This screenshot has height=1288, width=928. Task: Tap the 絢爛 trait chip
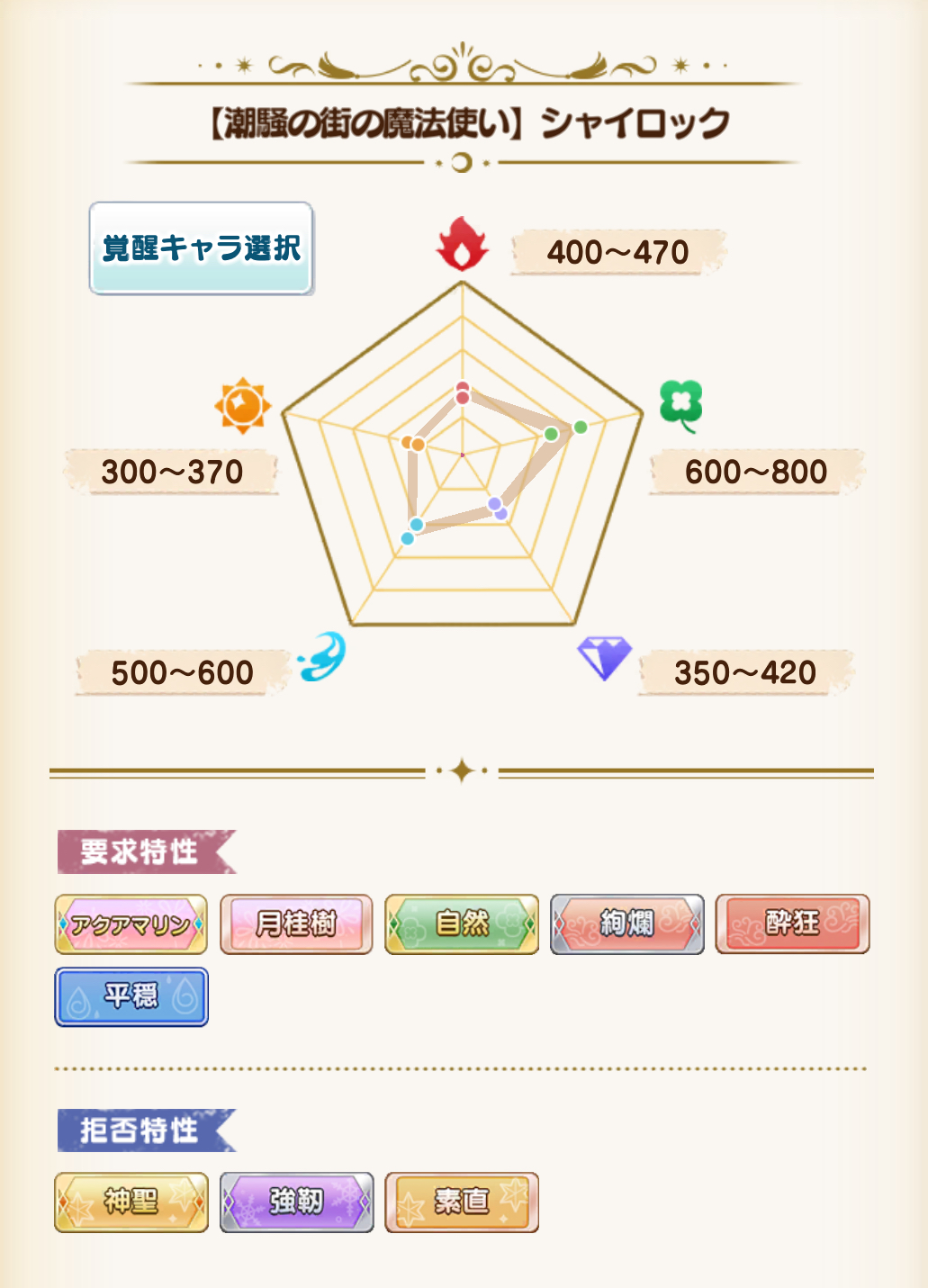click(627, 924)
